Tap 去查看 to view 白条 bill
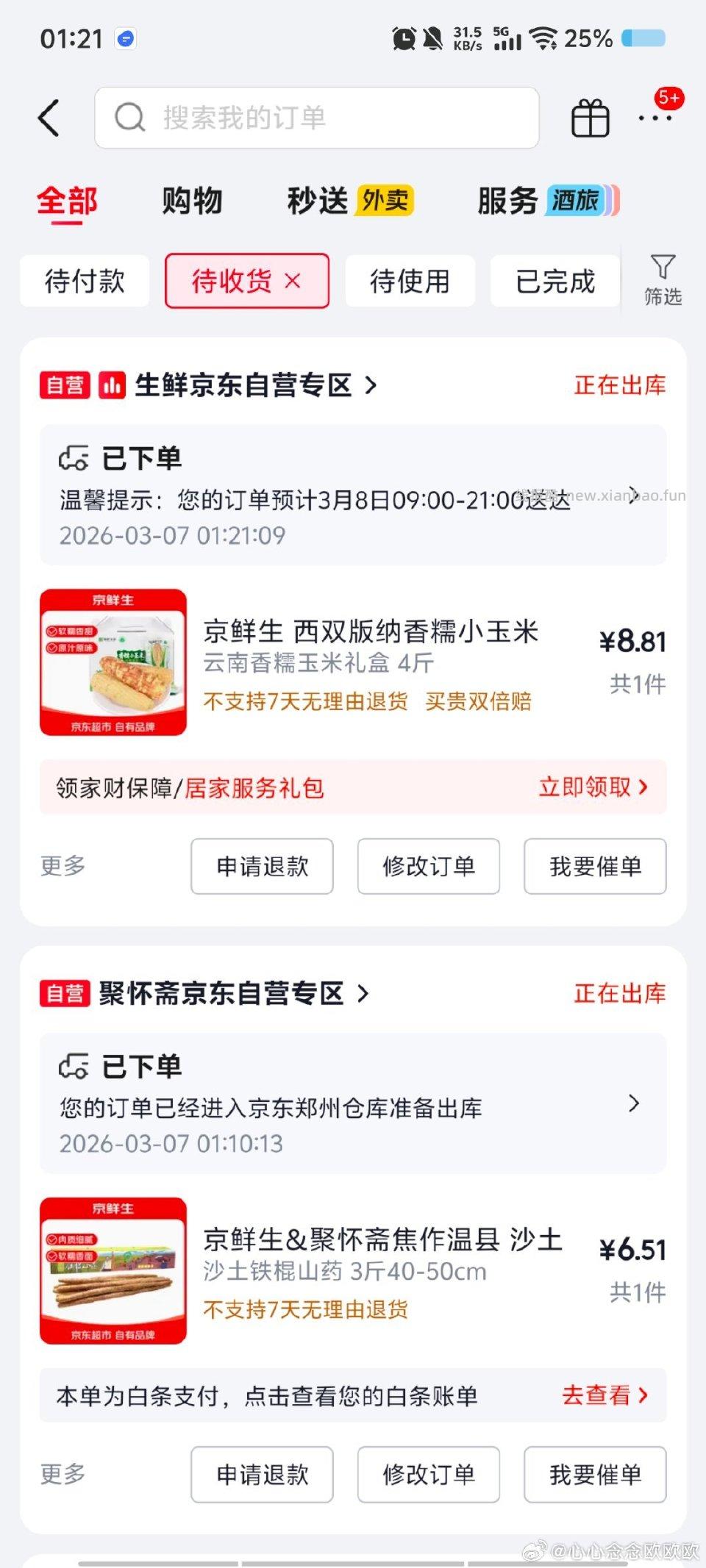The width and height of the screenshot is (706, 1568). 605,1395
